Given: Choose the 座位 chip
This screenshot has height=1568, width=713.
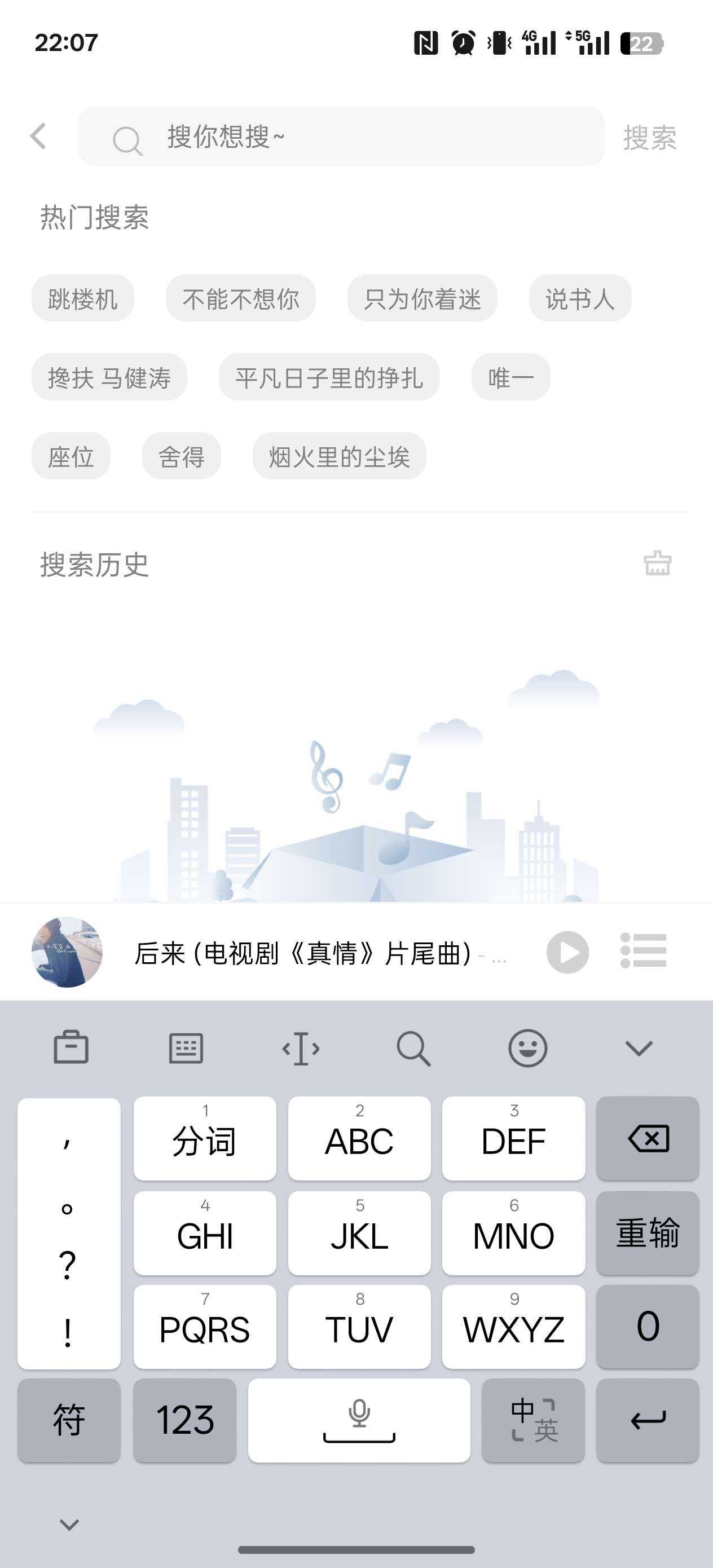Looking at the screenshot, I should 71,456.
